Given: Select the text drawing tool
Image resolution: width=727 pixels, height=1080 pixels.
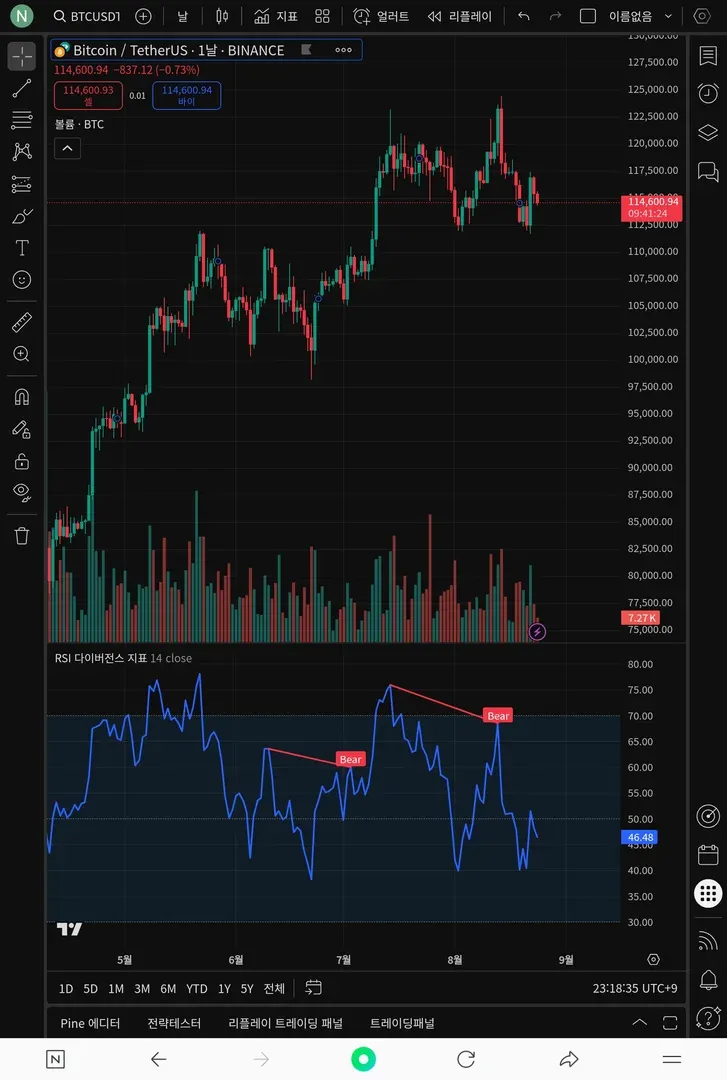Looking at the screenshot, I should click(x=22, y=247).
